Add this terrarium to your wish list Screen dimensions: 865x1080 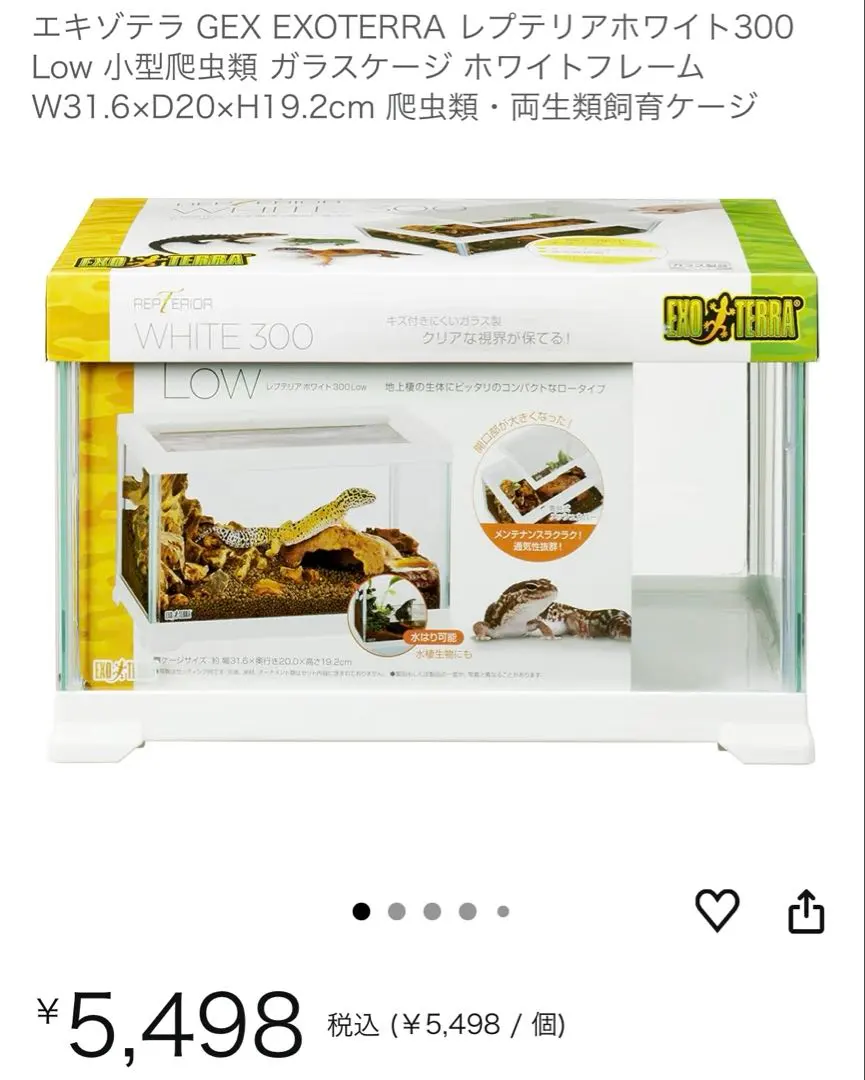point(717,911)
